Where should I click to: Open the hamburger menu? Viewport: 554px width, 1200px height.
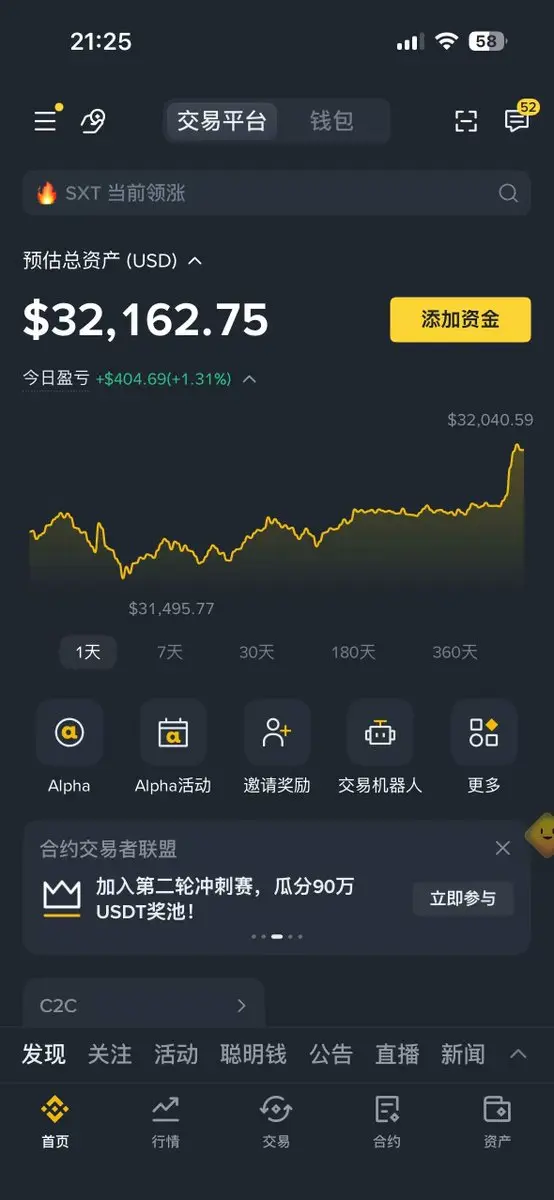46,121
